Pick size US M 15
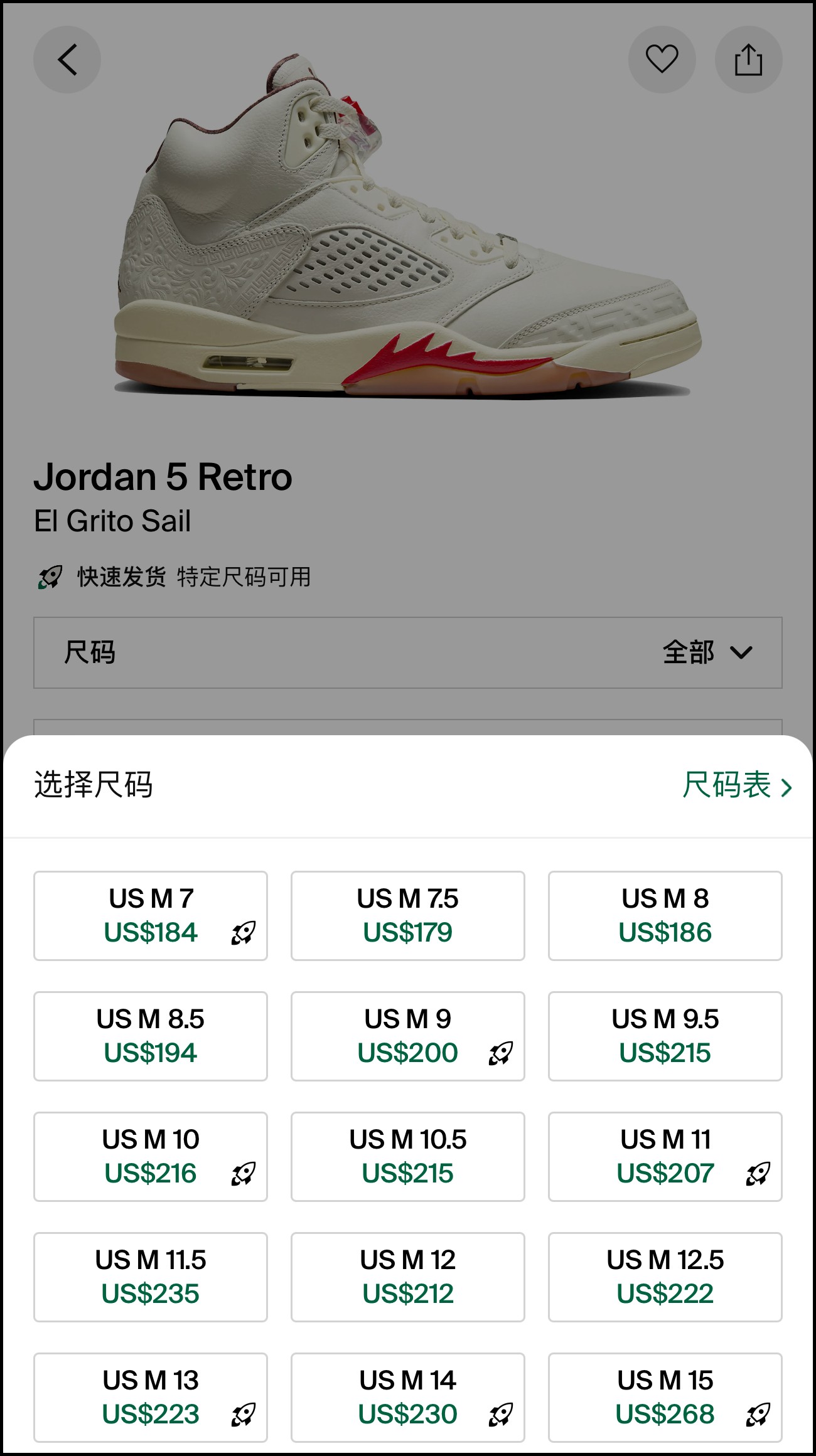Screen dimensions: 816x1456 click(665, 1397)
